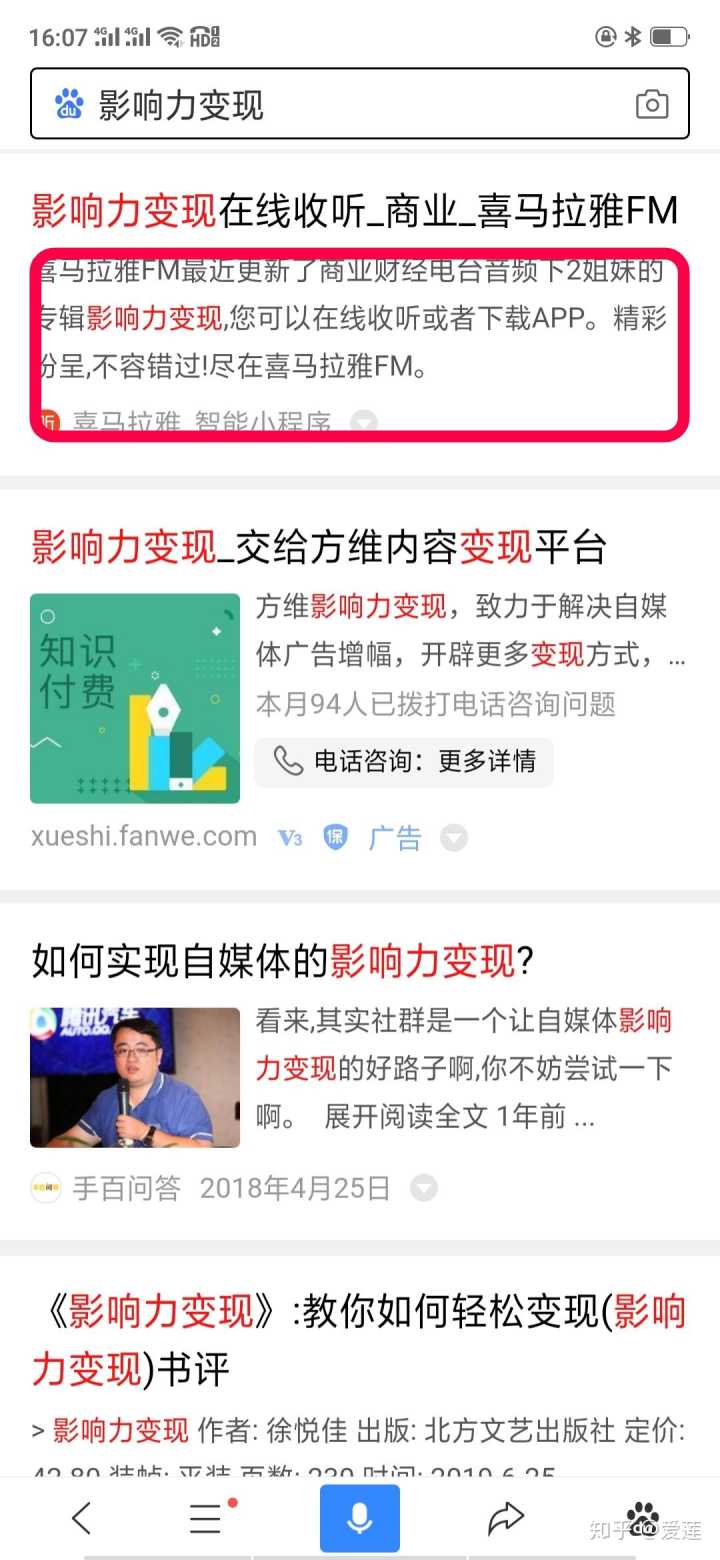Open the bottom menu with red dot
Image resolution: width=720 pixels, height=1560 pixels.
click(206, 1519)
